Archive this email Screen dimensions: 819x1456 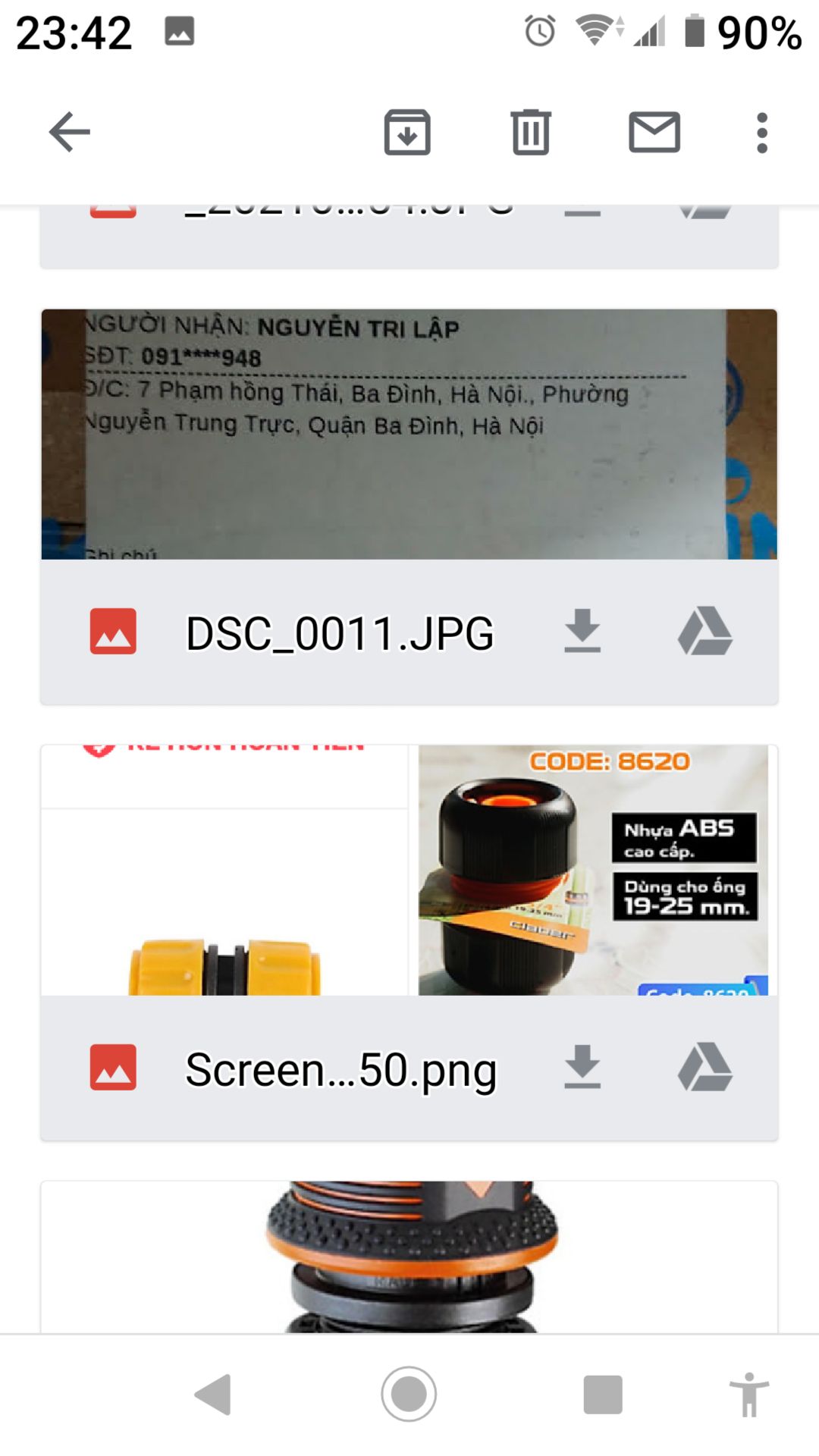[407, 133]
